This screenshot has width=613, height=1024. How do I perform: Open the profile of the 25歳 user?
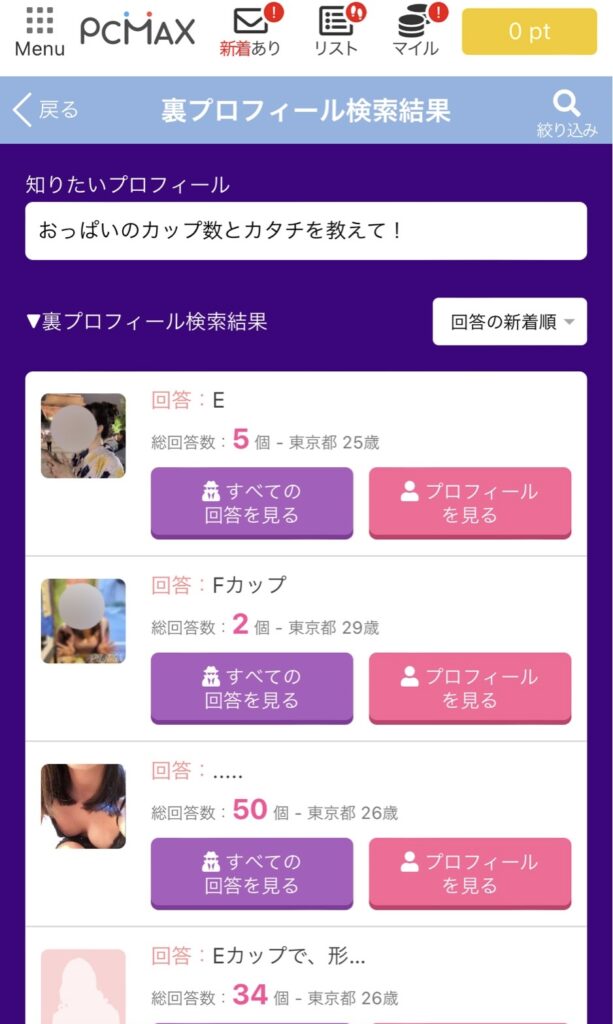coord(470,503)
